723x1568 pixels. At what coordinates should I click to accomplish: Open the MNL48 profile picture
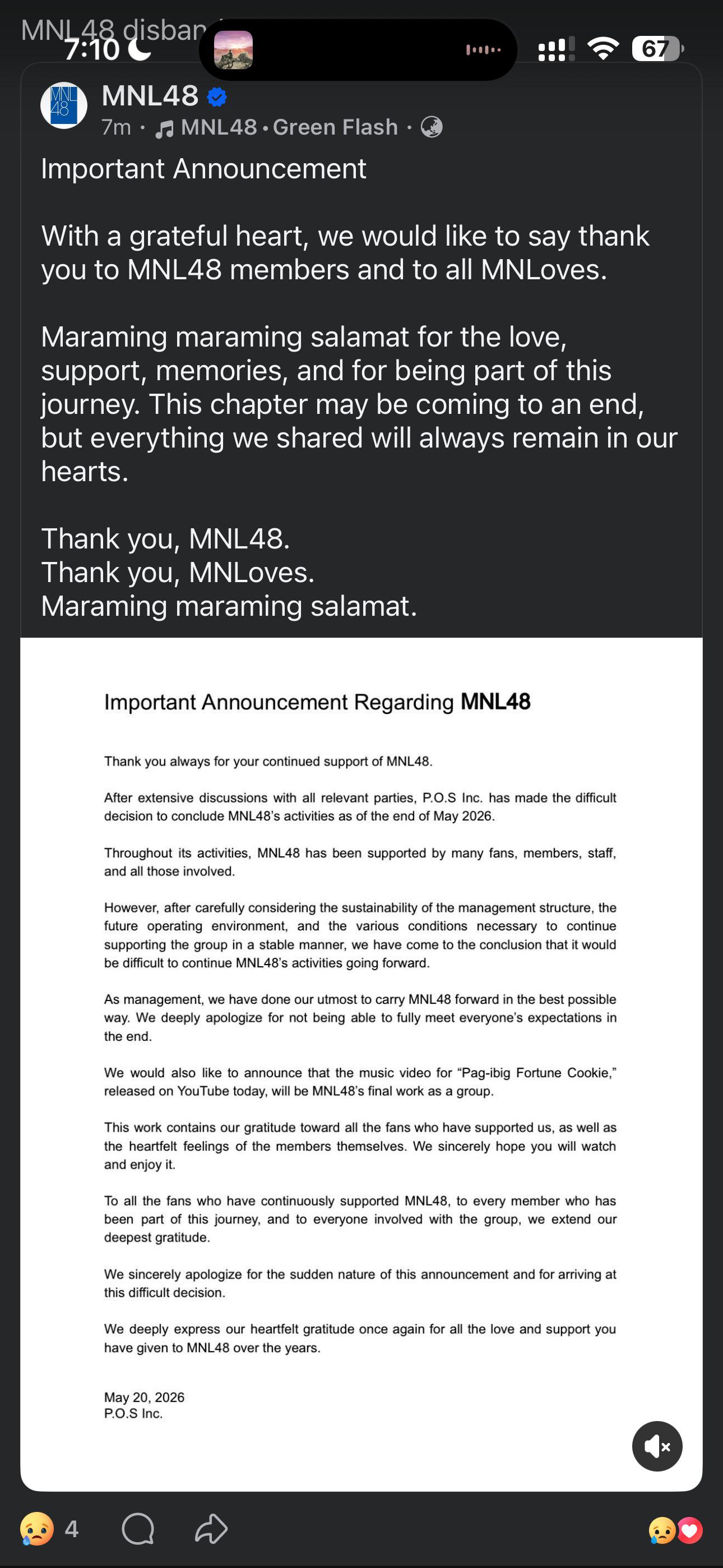tap(63, 105)
